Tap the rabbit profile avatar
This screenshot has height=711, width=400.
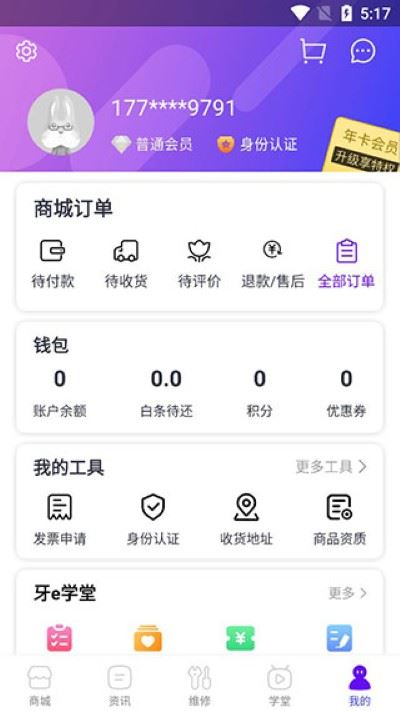61,122
